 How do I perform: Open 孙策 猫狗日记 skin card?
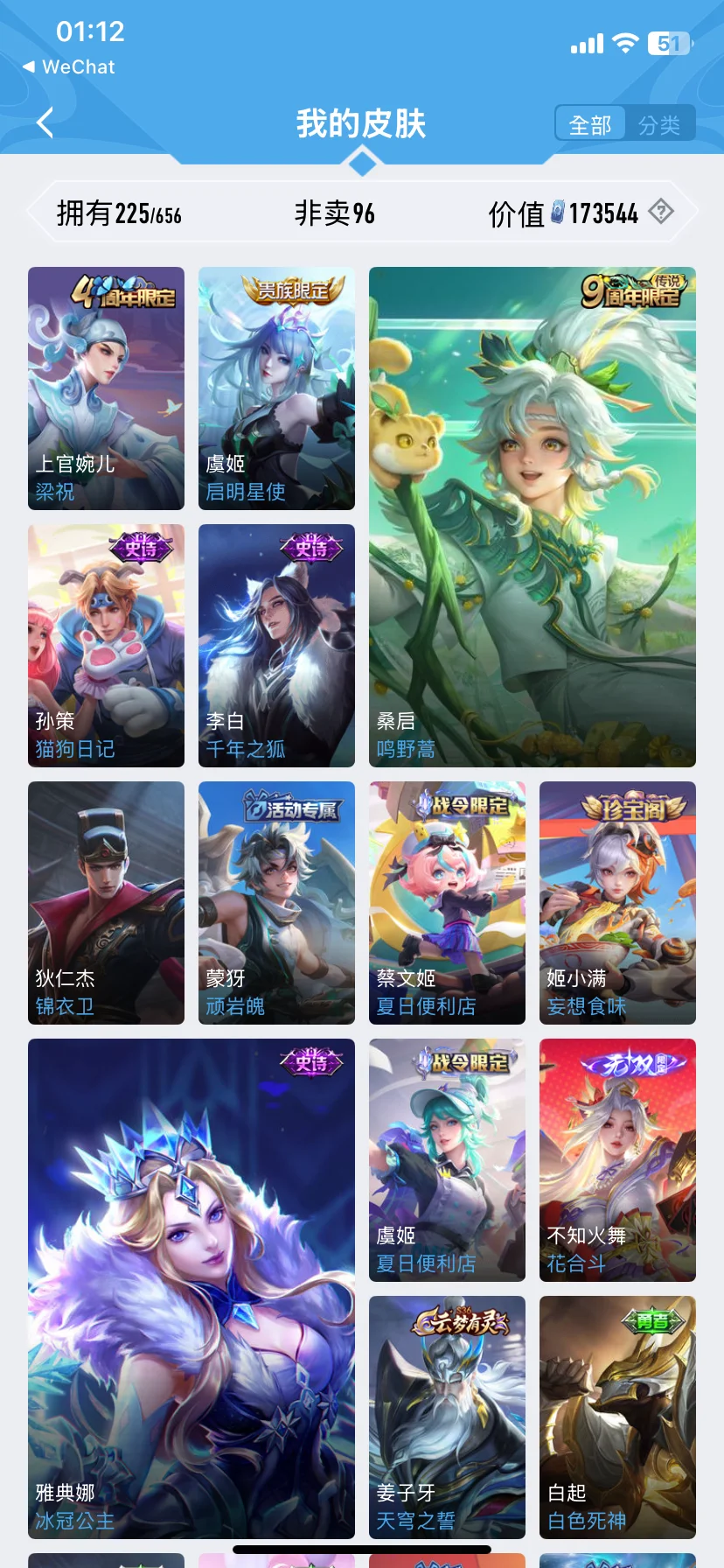click(x=106, y=645)
